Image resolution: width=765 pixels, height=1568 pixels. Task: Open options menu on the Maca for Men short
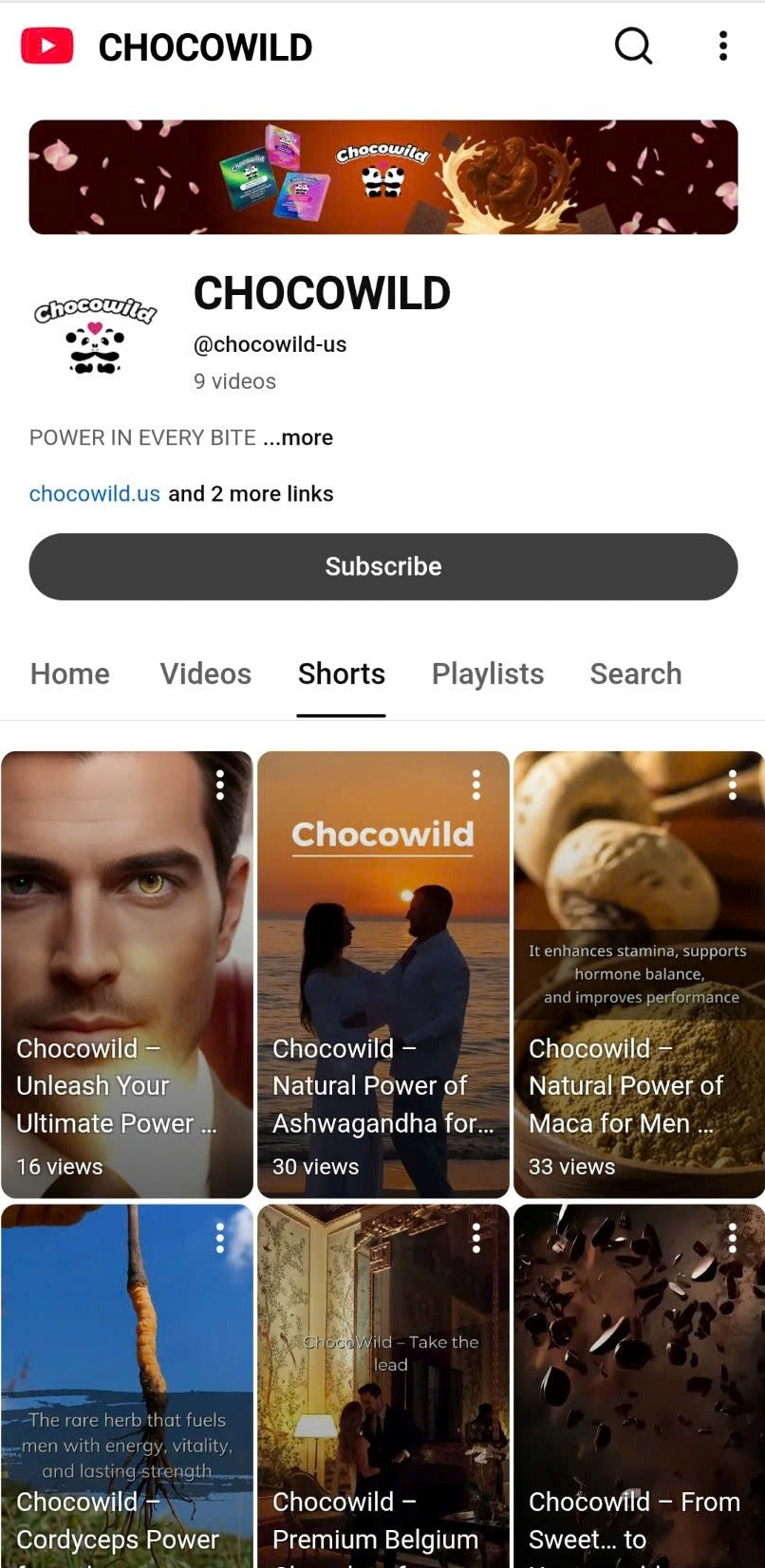(731, 784)
